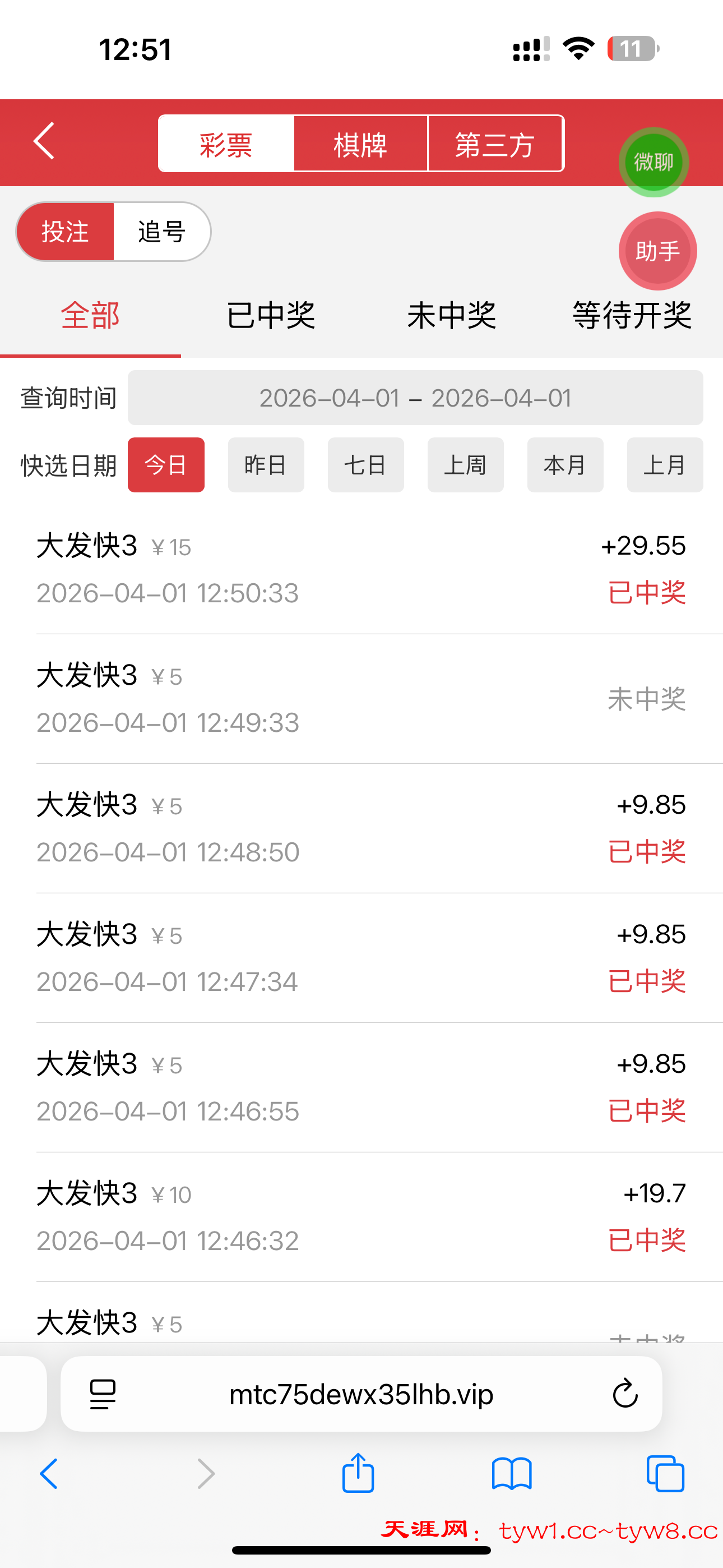Switch to the 棋牌 segment
723x1568 pixels.
[x=360, y=144]
